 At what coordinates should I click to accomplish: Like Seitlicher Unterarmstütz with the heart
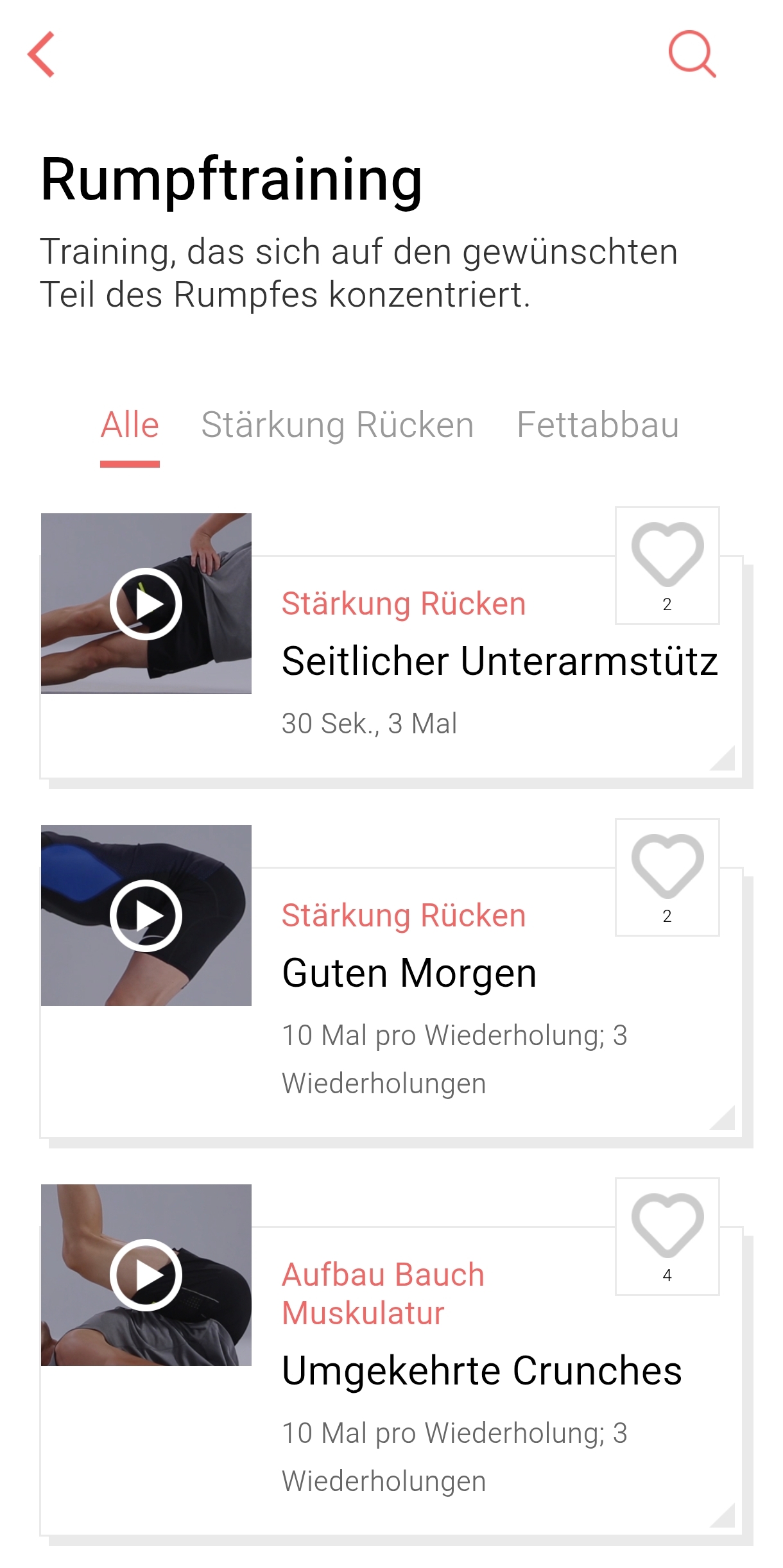point(667,565)
